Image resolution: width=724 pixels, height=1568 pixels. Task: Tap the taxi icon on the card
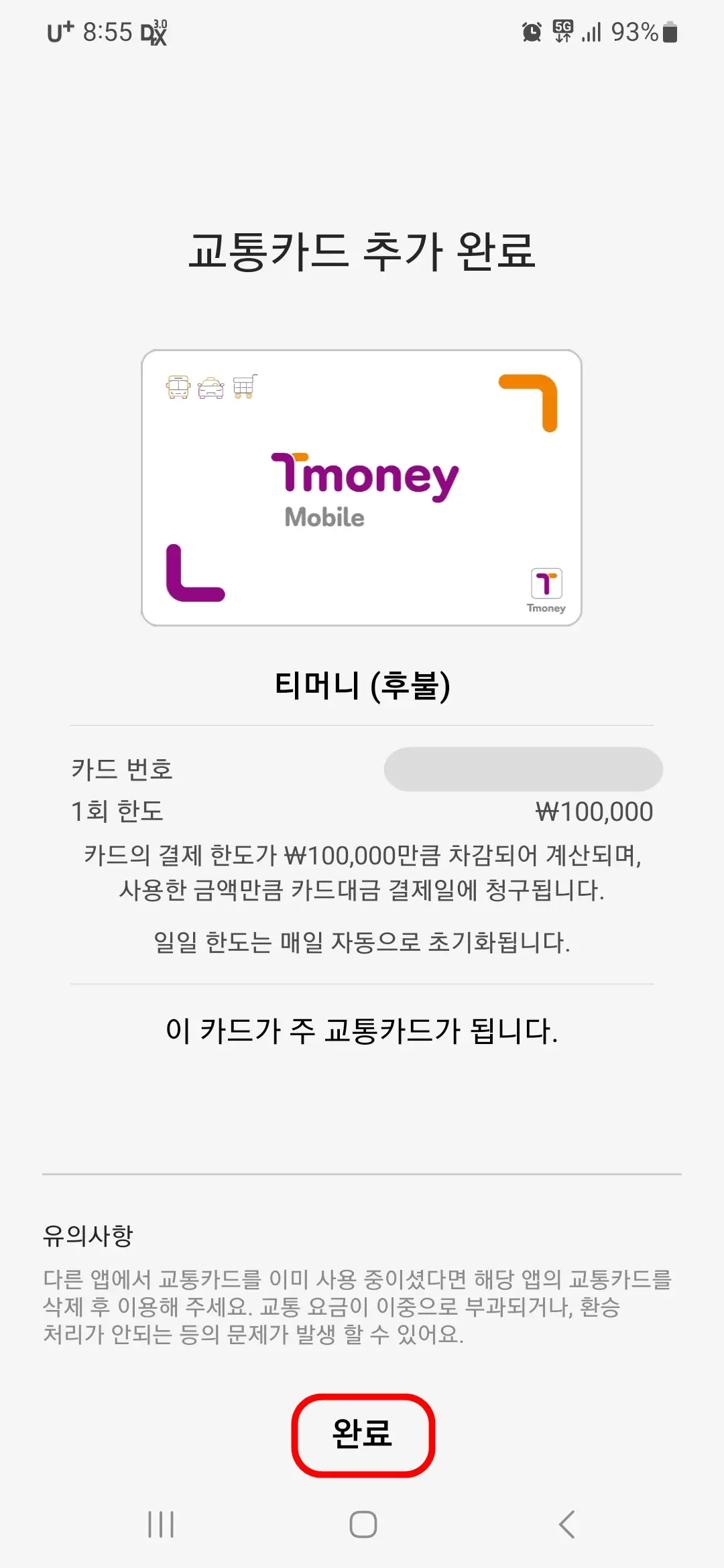(211, 388)
